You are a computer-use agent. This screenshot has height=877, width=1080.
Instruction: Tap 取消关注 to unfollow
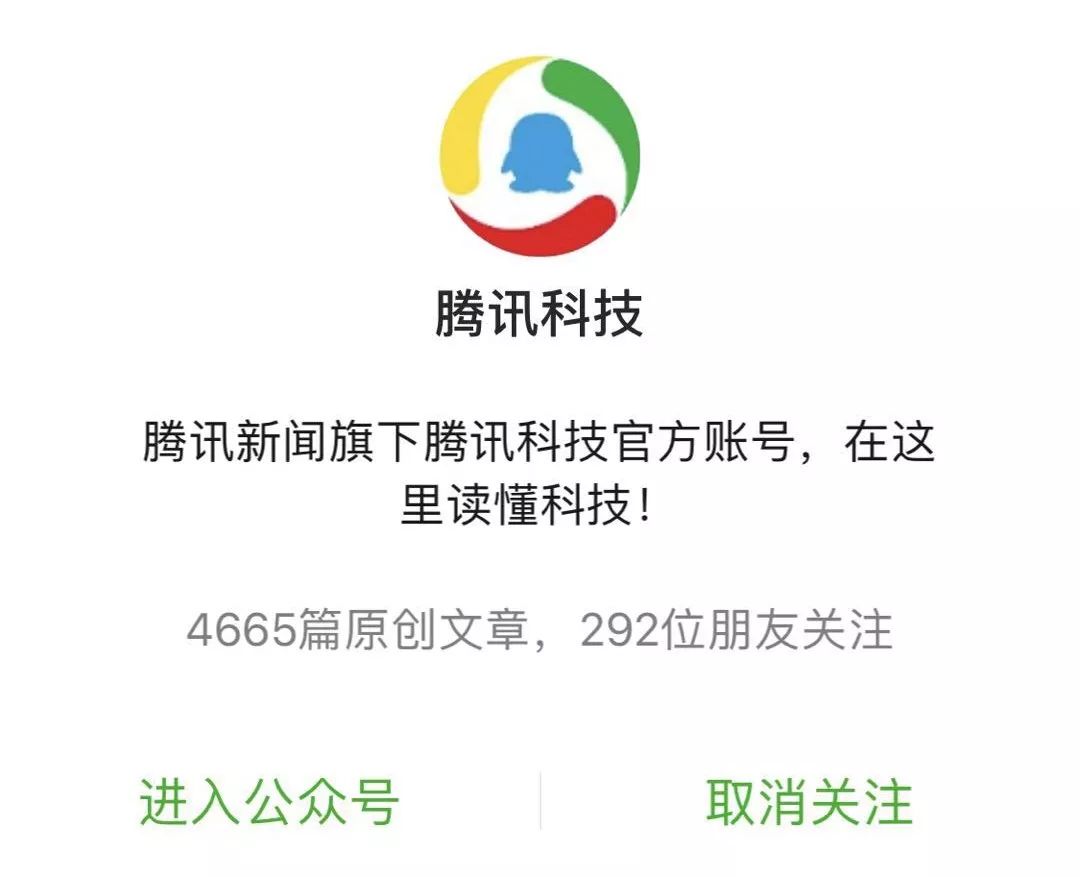809,802
